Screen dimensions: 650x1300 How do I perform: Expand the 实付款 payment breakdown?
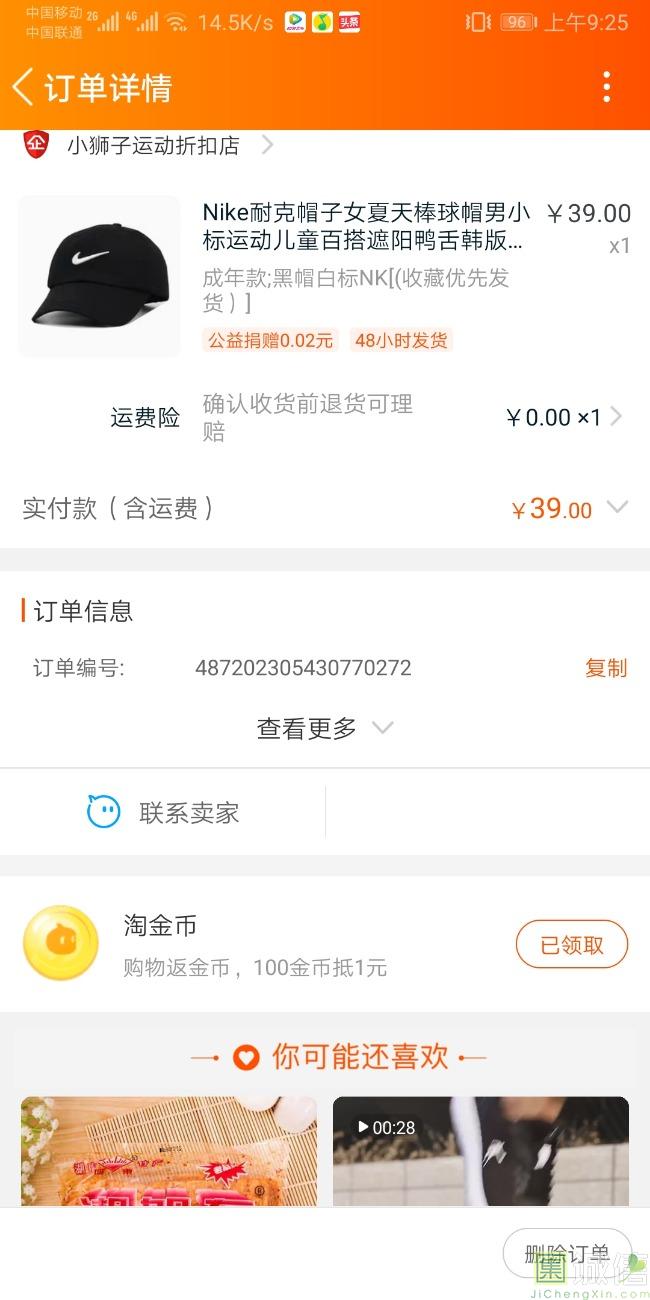click(618, 508)
